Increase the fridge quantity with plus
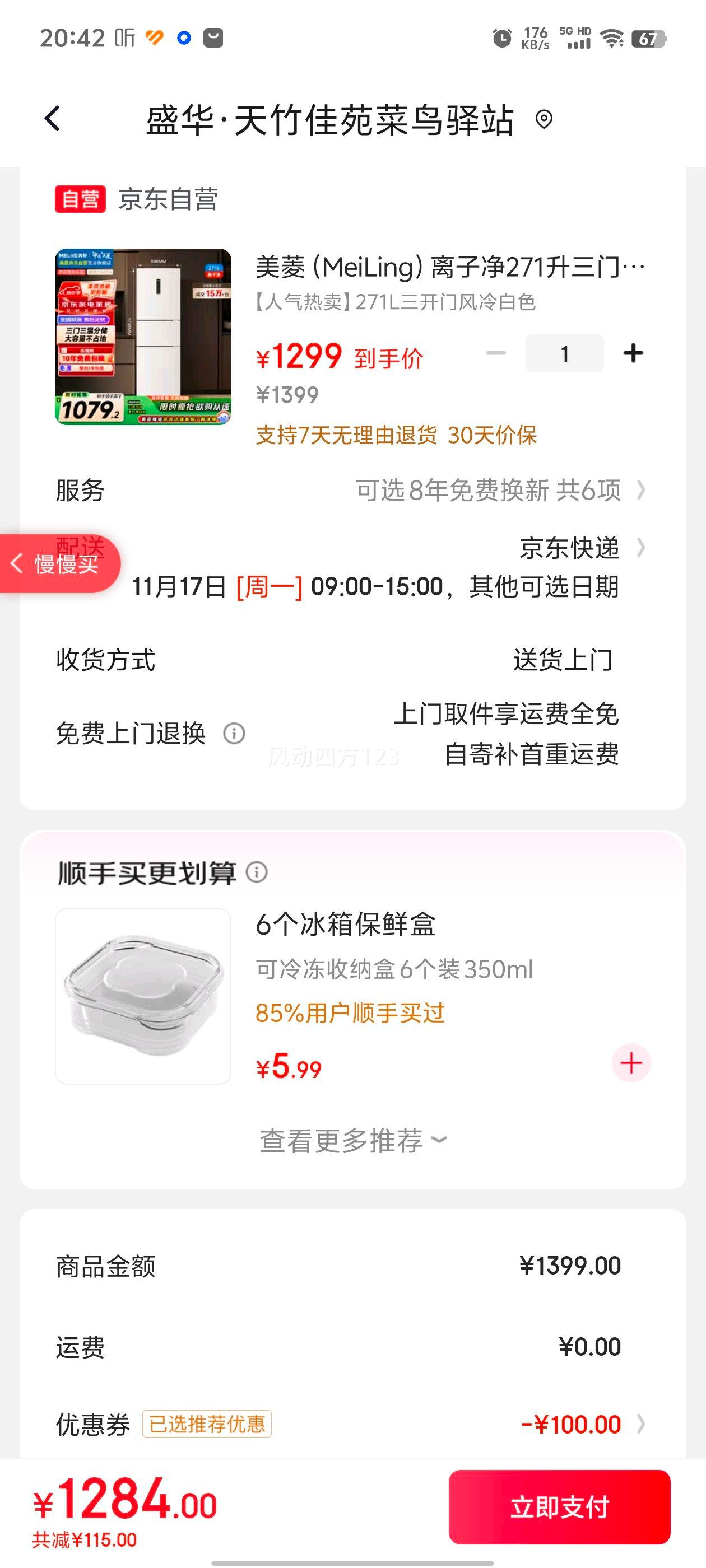Viewport: 706px width, 1568px height. point(633,353)
